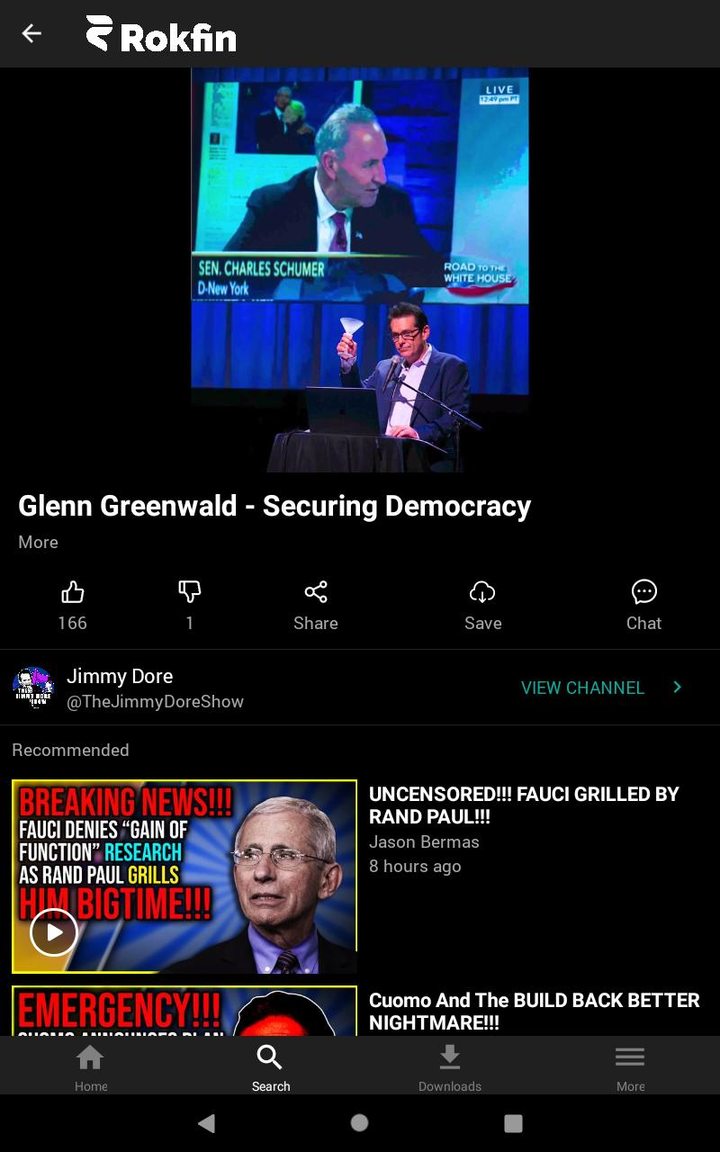Go back using the top arrow

(32, 34)
